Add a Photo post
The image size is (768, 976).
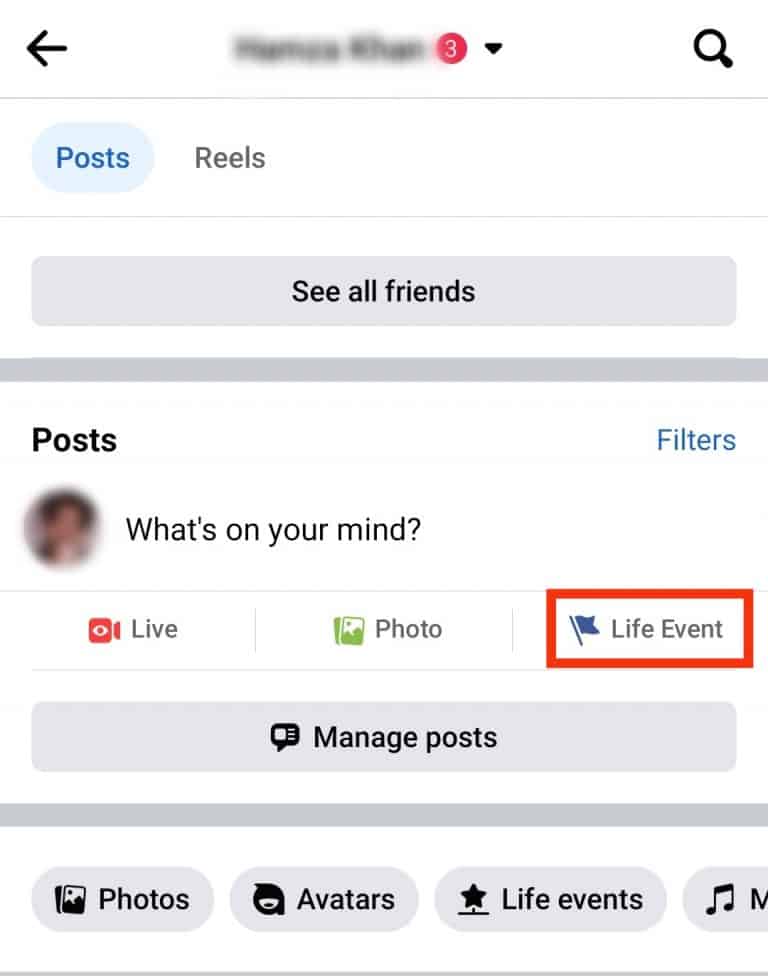click(x=388, y=630)
